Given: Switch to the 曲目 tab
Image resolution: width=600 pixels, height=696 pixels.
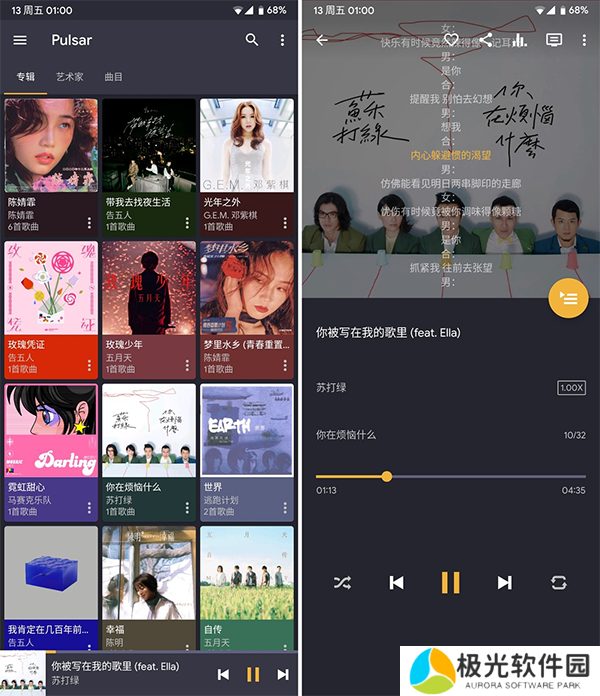Looking at the screenshot, I should click(x=114, y=77).
